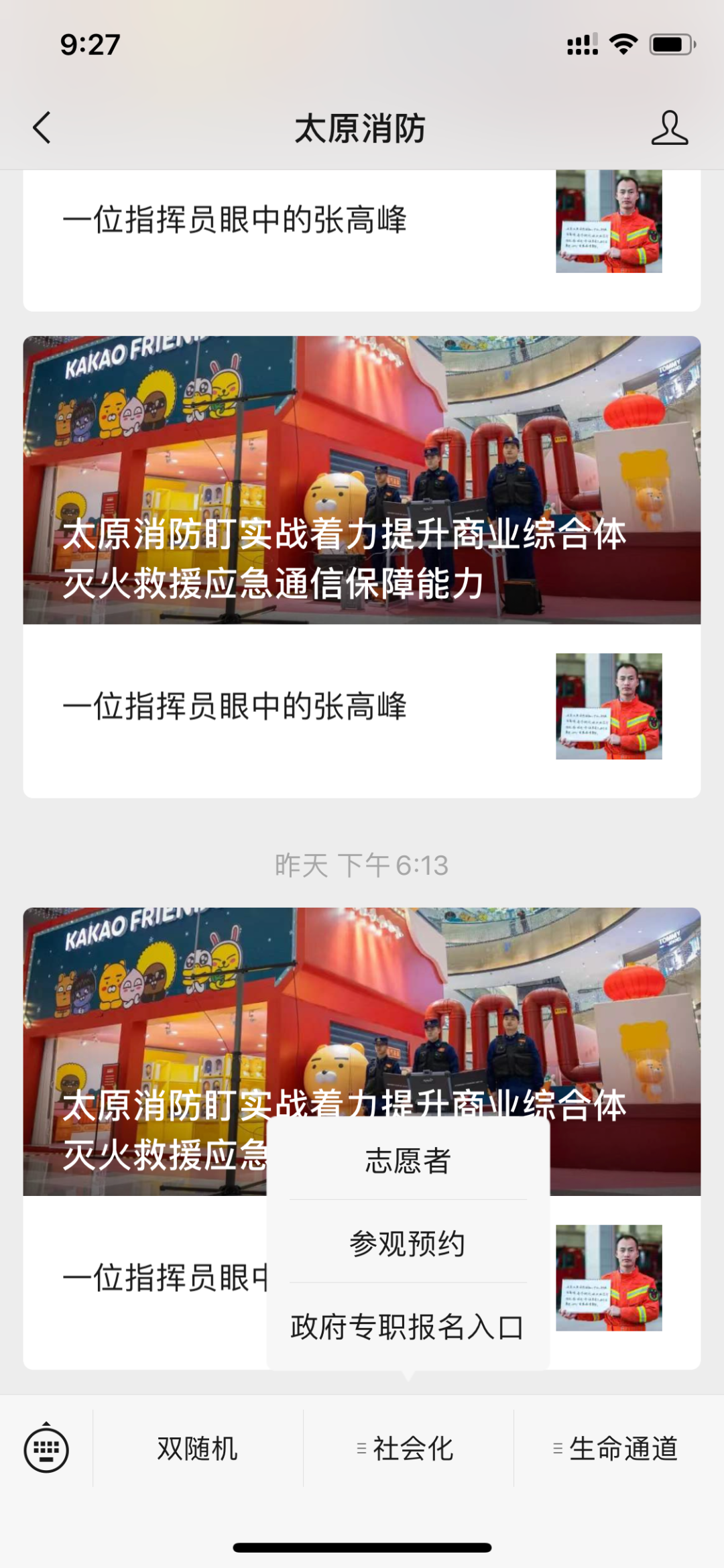724x1568 pixels.
Task: Tap the home indicator bar at bottom
Action: tap(362, 1545)
